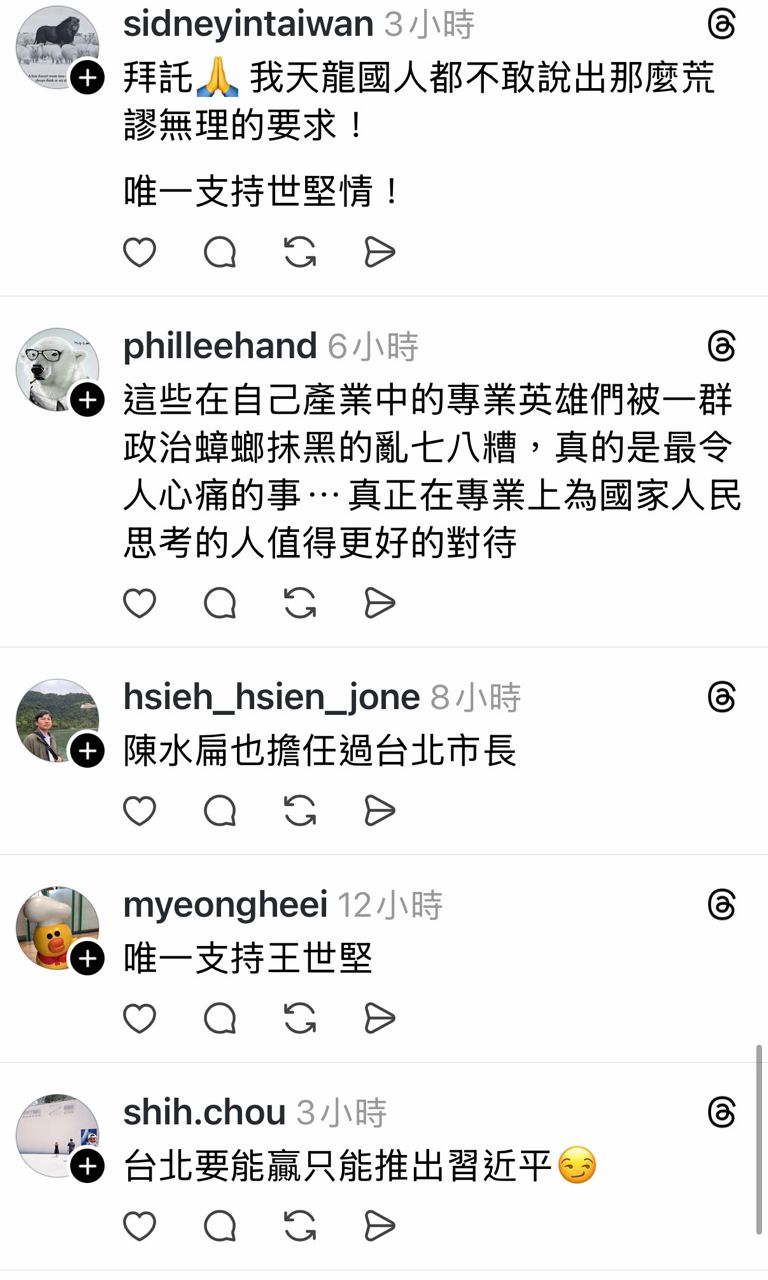
Task: Repost philleehand's comment
Action: 300,603
